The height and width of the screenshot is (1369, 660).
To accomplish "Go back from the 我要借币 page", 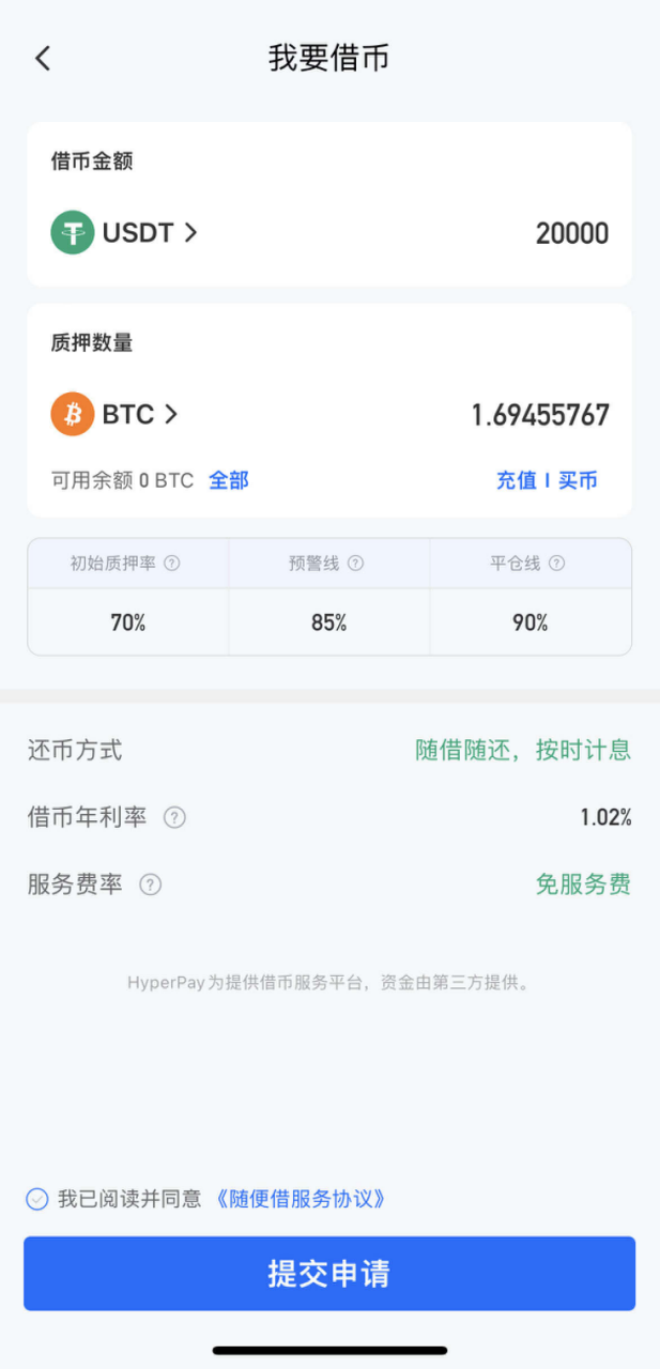I will pyautogui.click(x=42, y=58).
